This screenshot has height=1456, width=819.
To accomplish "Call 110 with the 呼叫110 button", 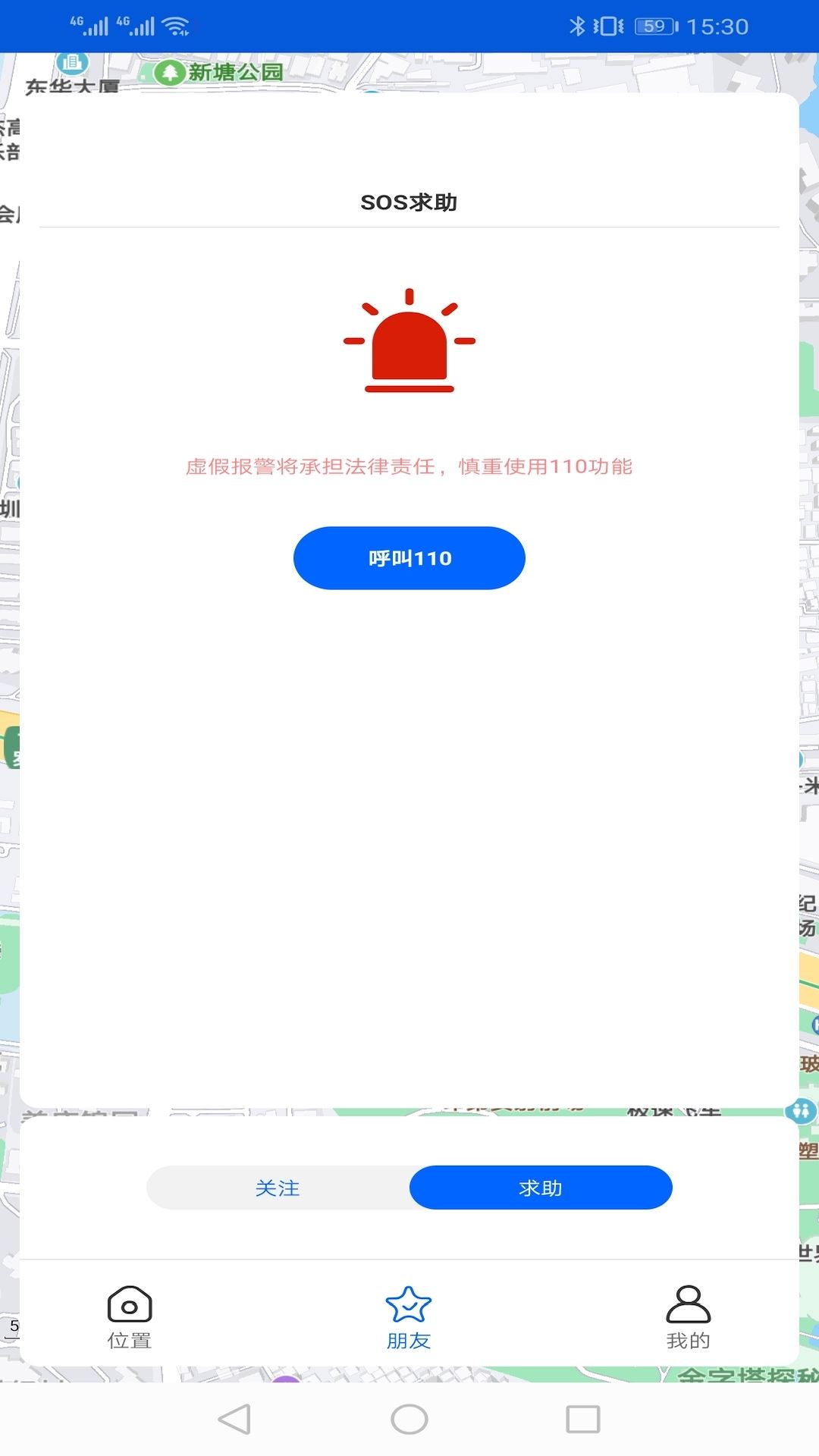I will 409,558.
